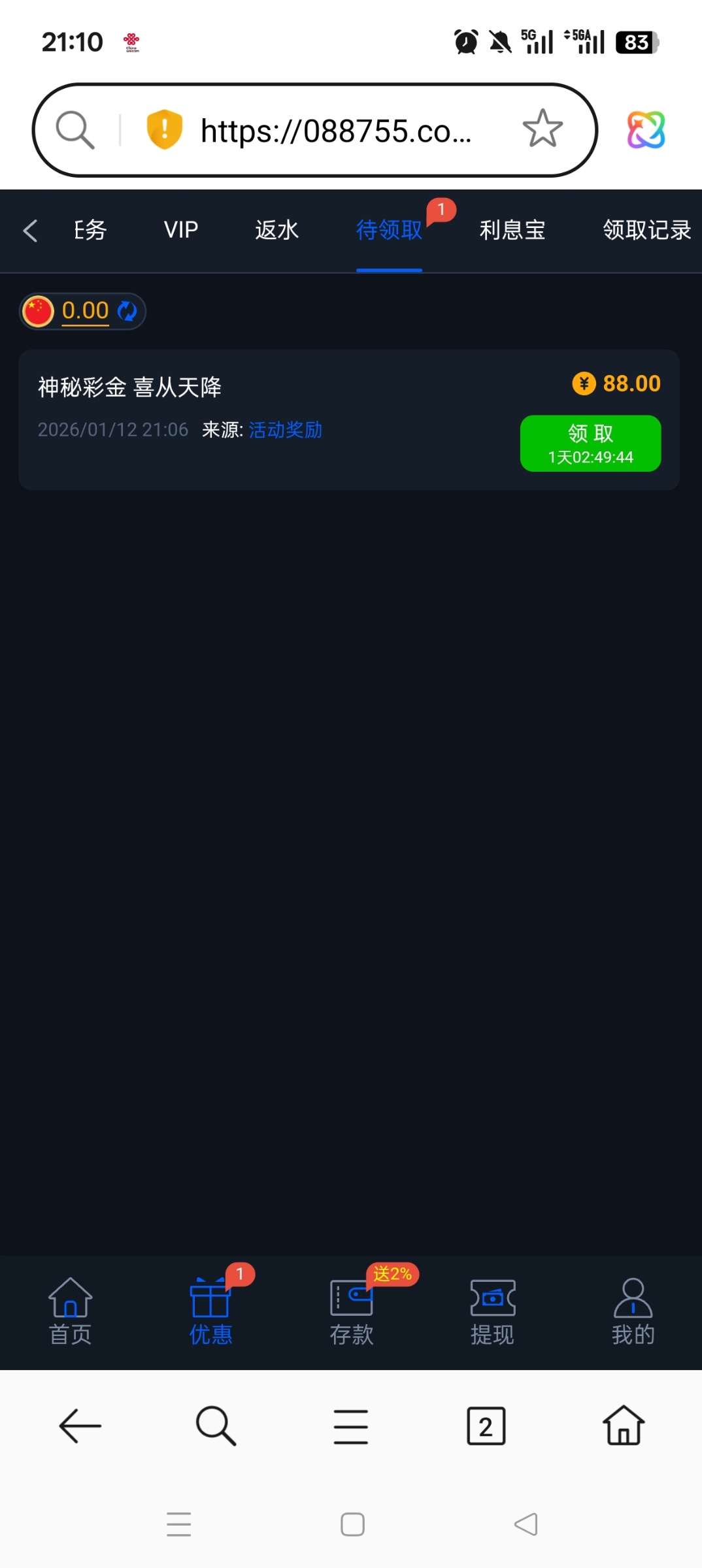Switch to the 我的 tab
Image resolution: width=702 pixels, height=1568 pixels.
click(x=633, y=1312)
